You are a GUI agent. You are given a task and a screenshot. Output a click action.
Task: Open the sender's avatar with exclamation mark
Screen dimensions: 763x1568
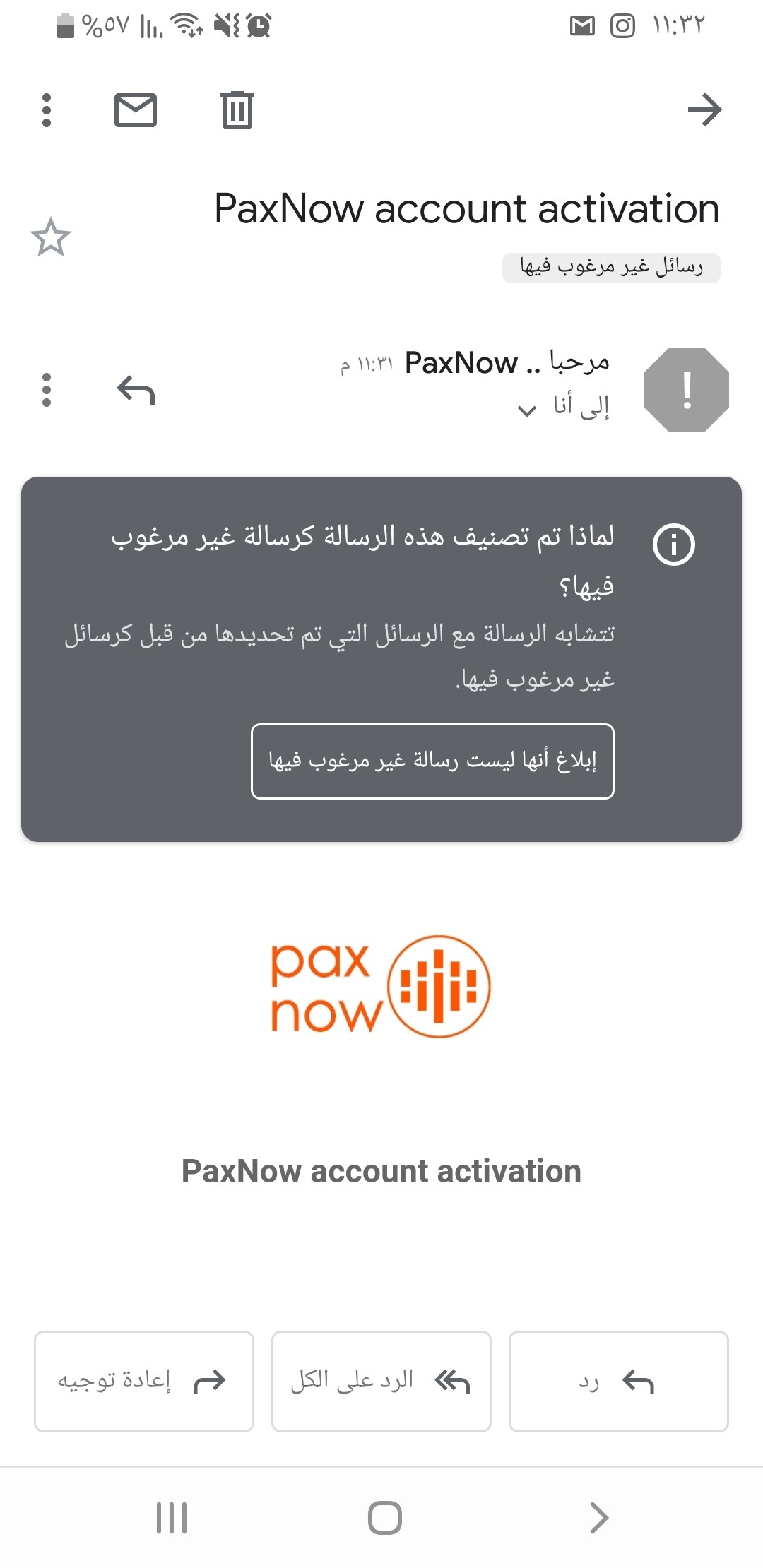click(686, 389)
